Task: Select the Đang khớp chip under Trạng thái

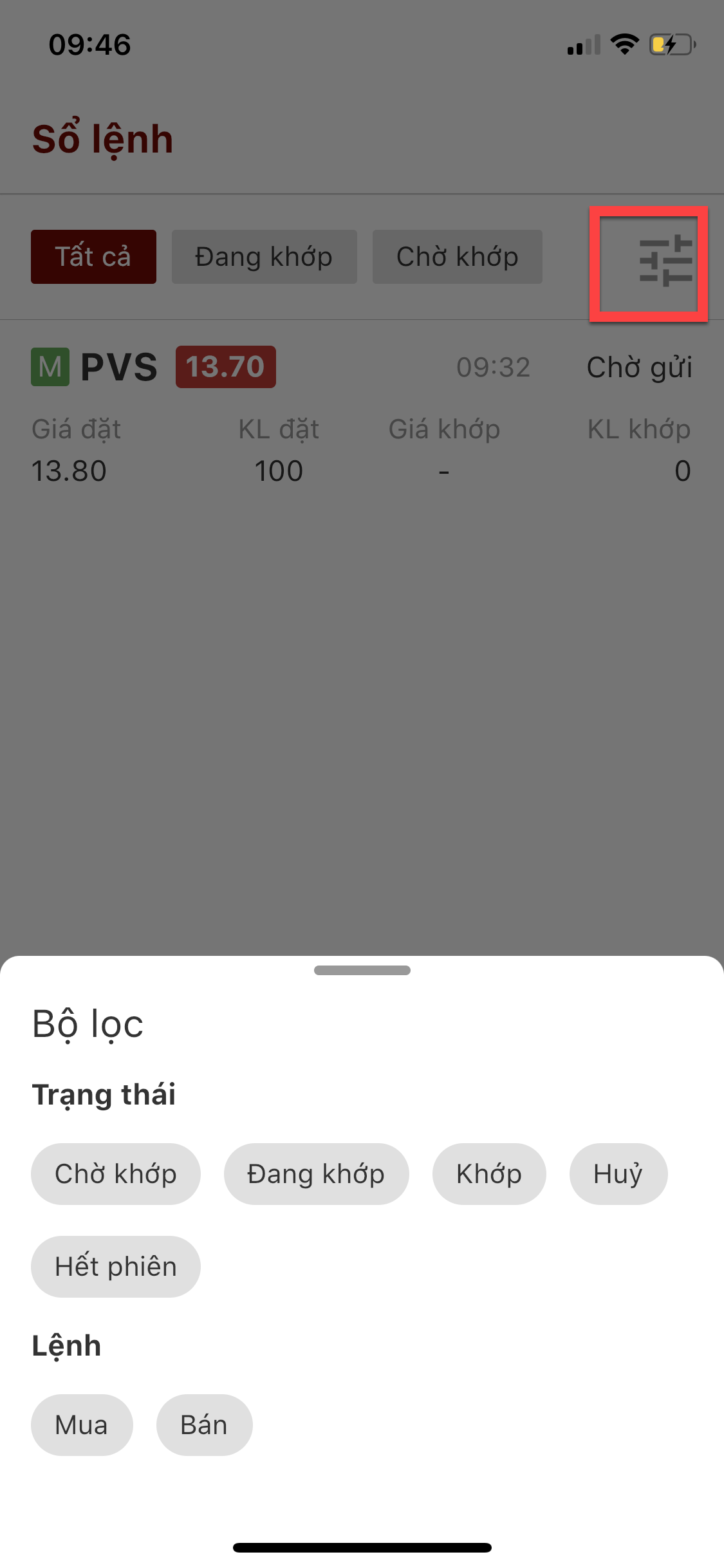Action: pos(316,1173)
